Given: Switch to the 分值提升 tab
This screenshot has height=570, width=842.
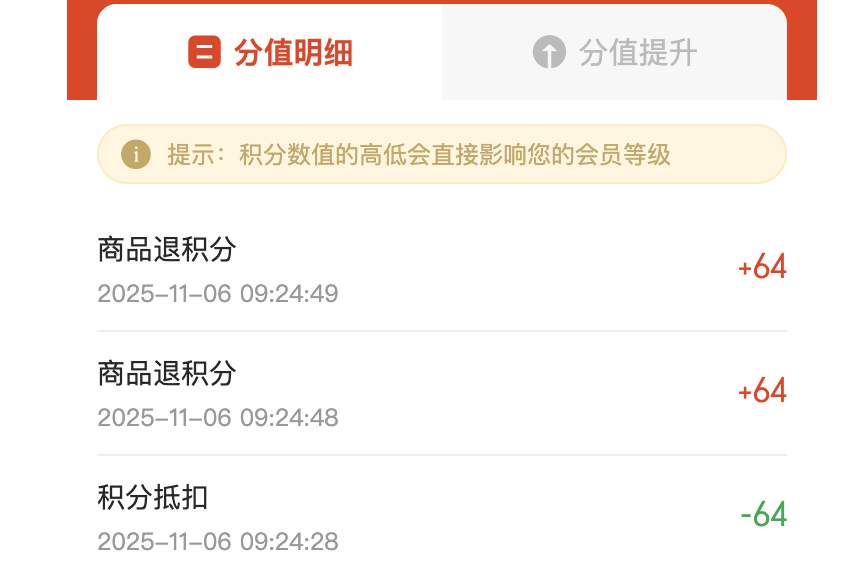Looking at the screenshot, I should (x=614, y=52).
